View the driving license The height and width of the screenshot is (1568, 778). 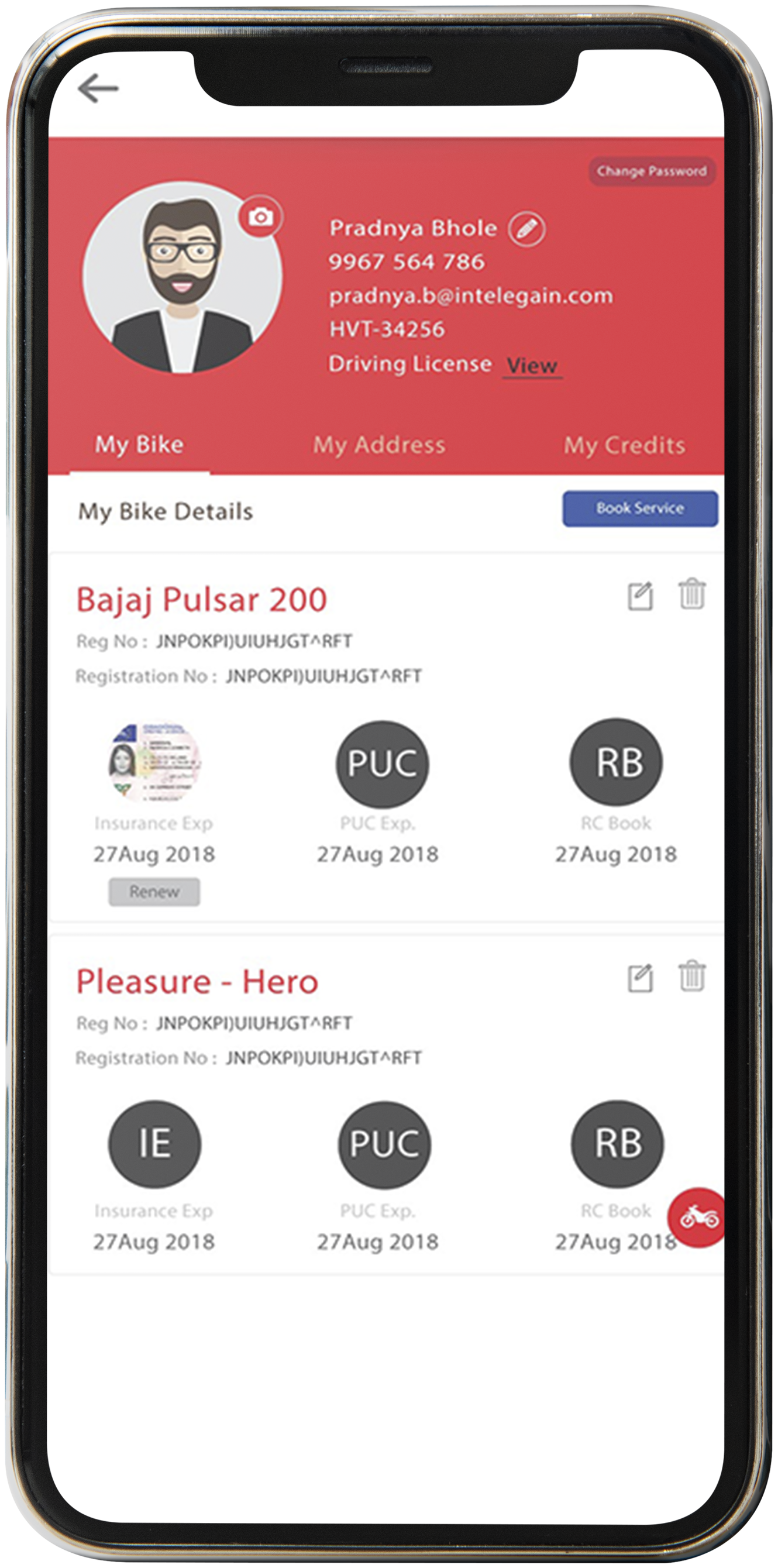tap(532, 366)
